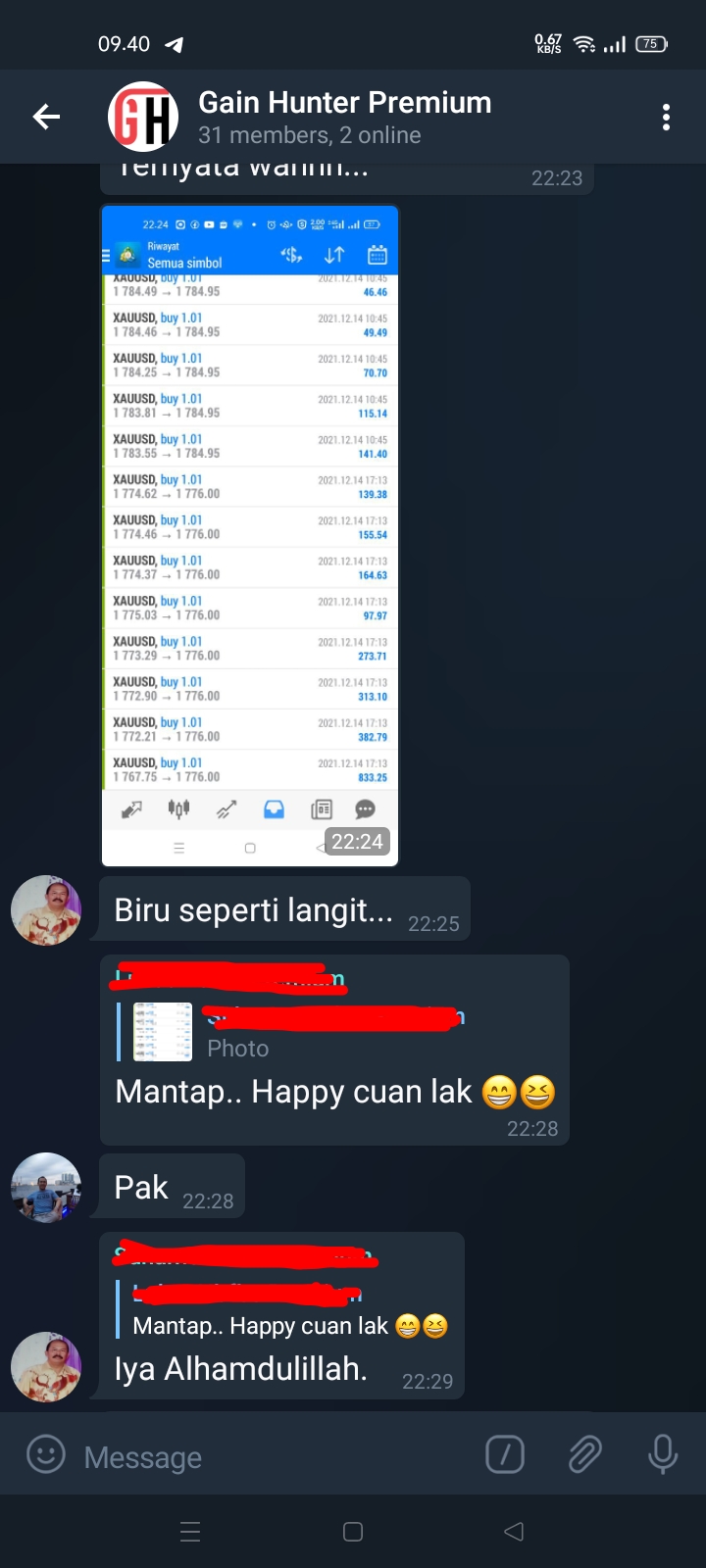Open the Gain Hunter Premium group info
706x1568 pixels.
click(343, 117)
